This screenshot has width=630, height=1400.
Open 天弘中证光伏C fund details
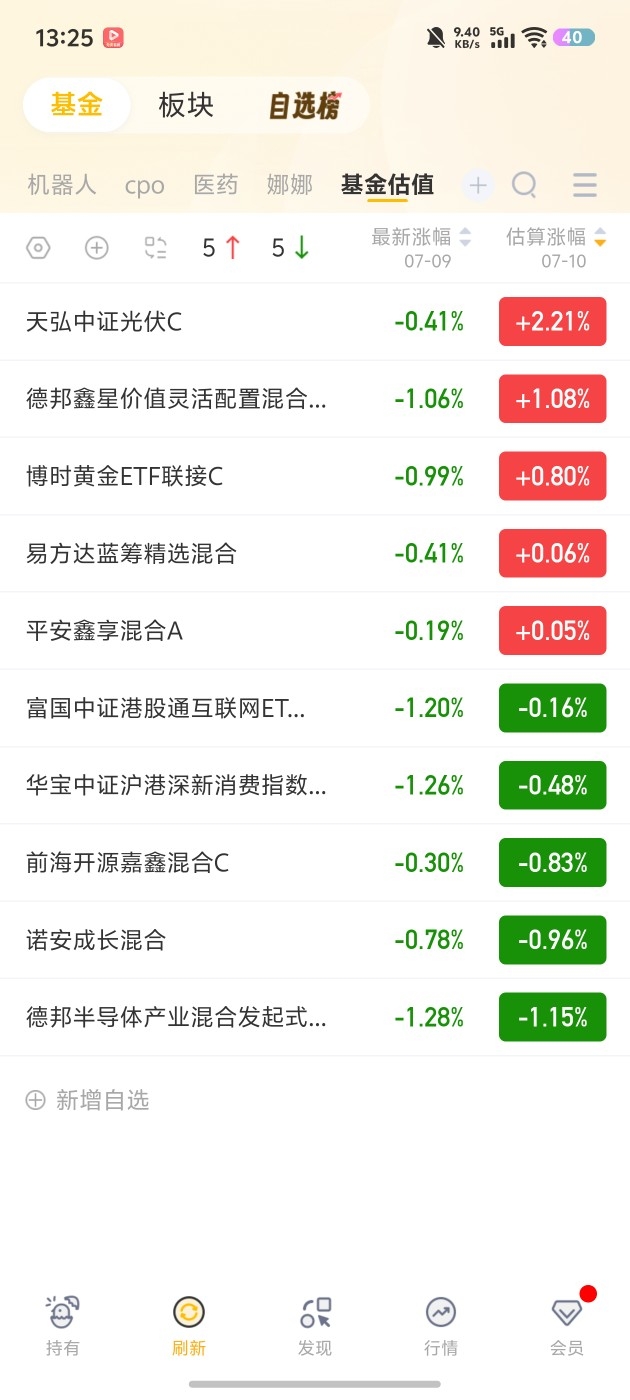point(315,322)
